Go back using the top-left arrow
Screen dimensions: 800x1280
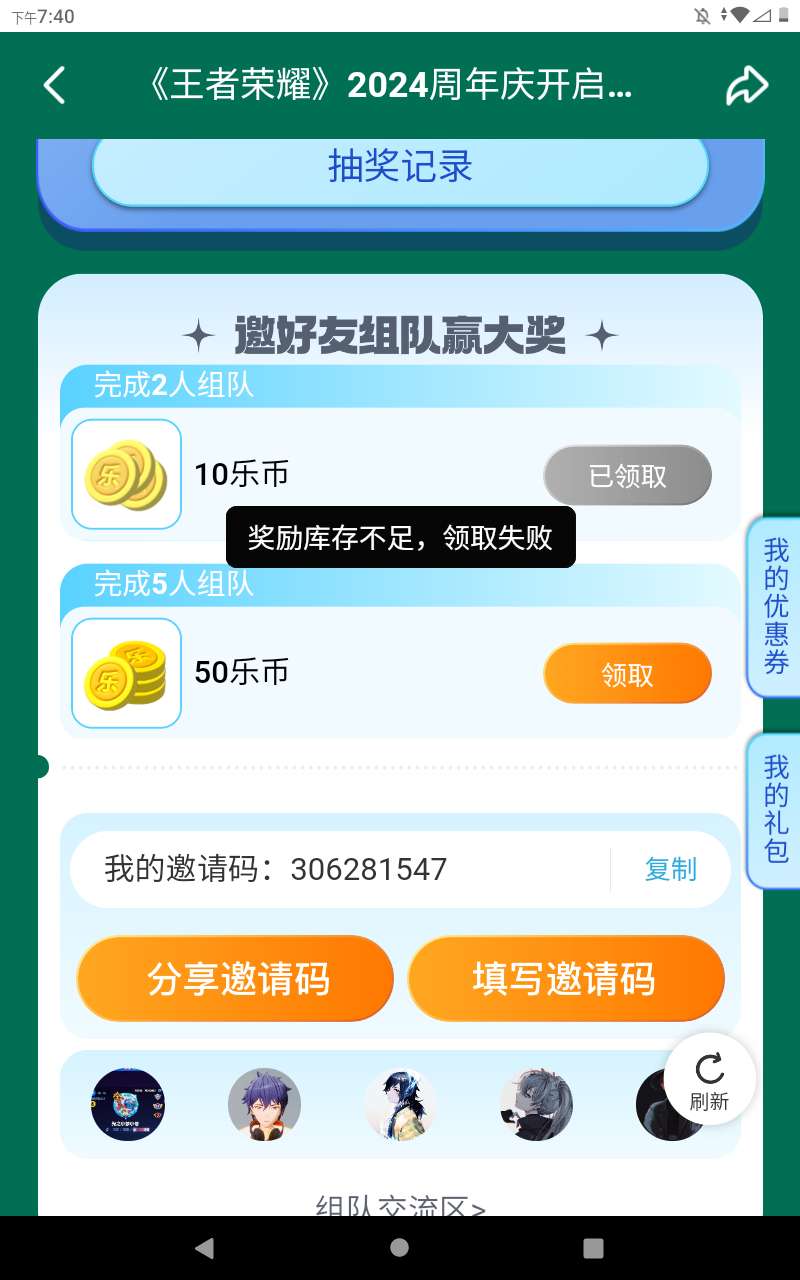point(55,86)
